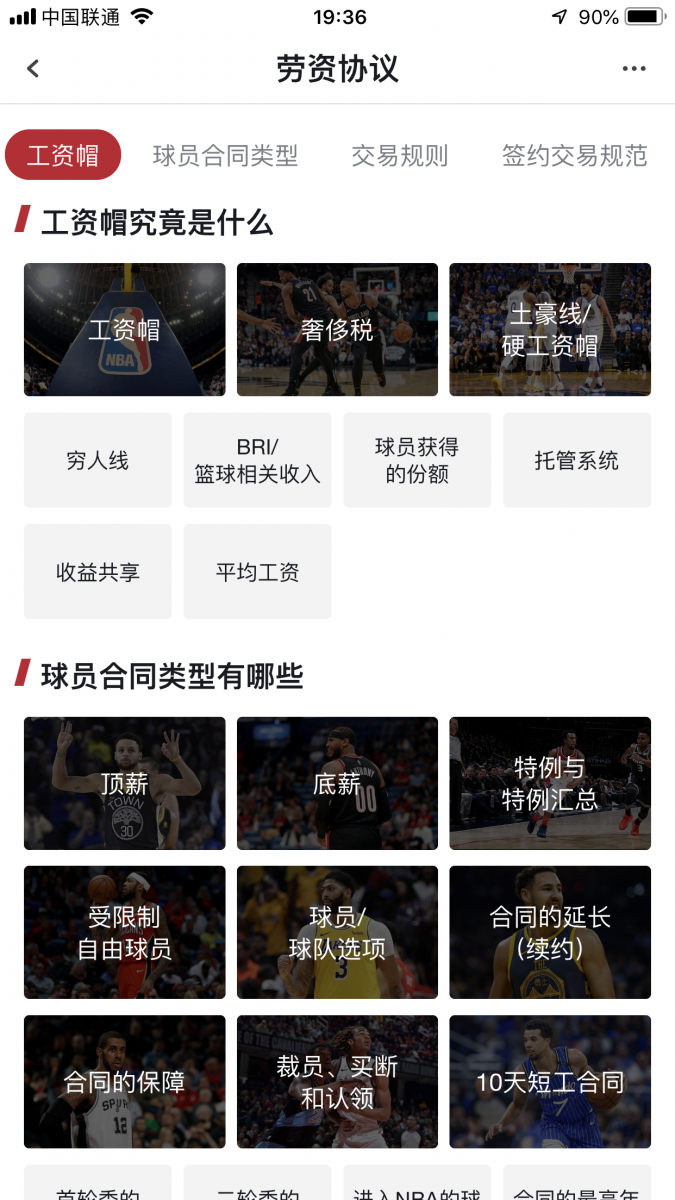Screen dimensions: 675x1200
Task: Go back using the back arrow
Action: 33,68
